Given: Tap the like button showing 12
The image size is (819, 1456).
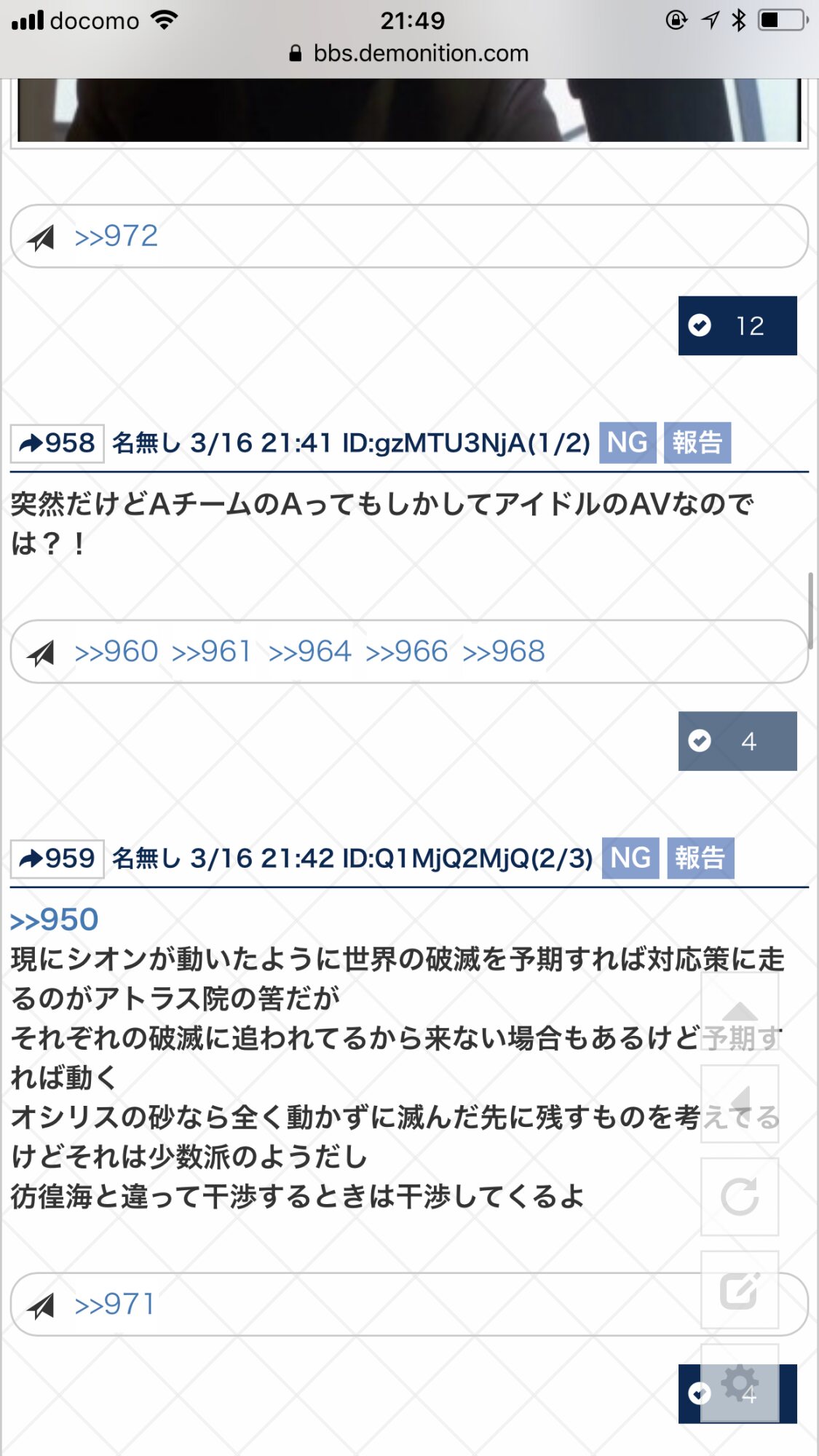Looking at the screenshot, I should (737, 326).
